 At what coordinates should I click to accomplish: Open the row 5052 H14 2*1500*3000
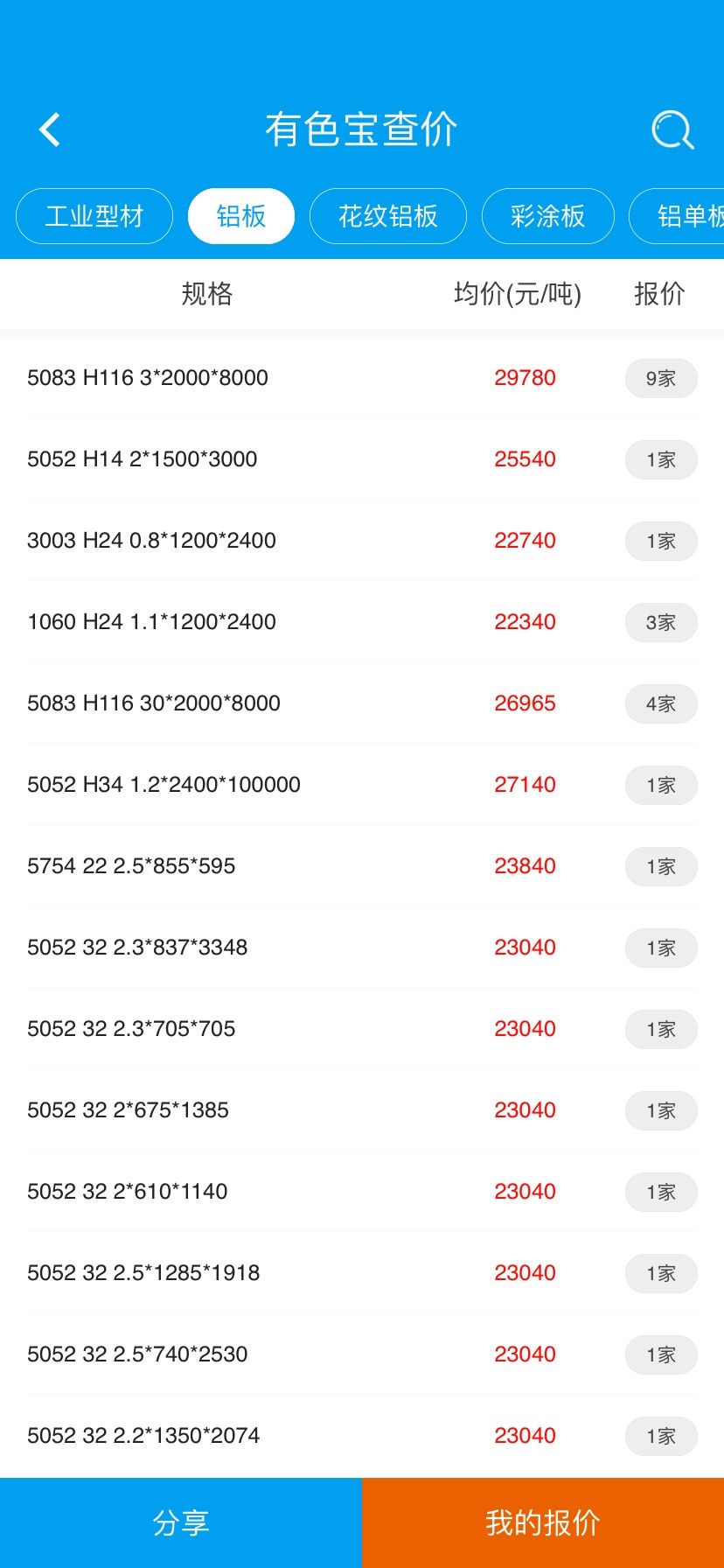pyautogui.click(x=362, y=459)
